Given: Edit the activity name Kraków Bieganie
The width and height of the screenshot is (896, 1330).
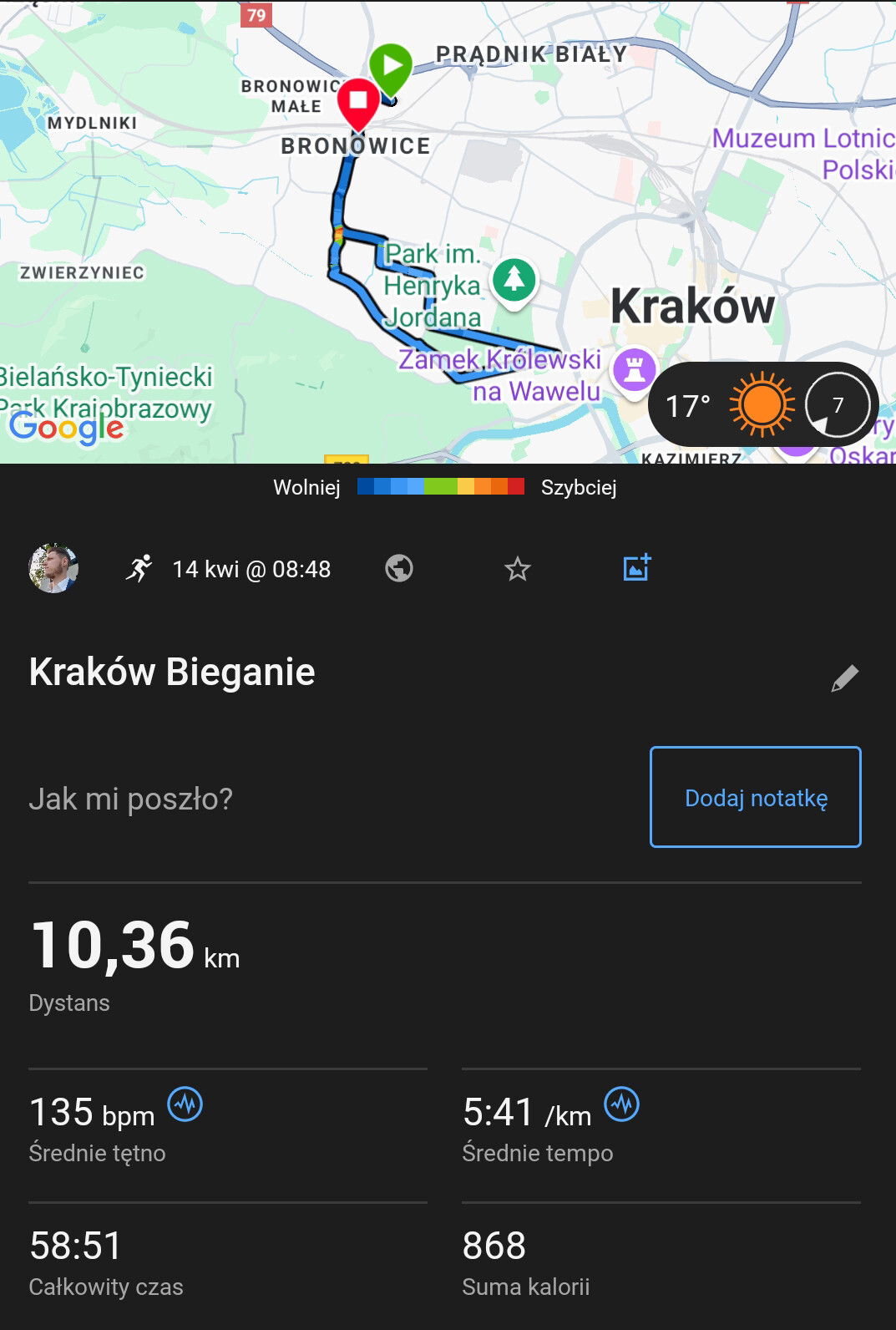Looking at the screenshot, I should (844, 678).
